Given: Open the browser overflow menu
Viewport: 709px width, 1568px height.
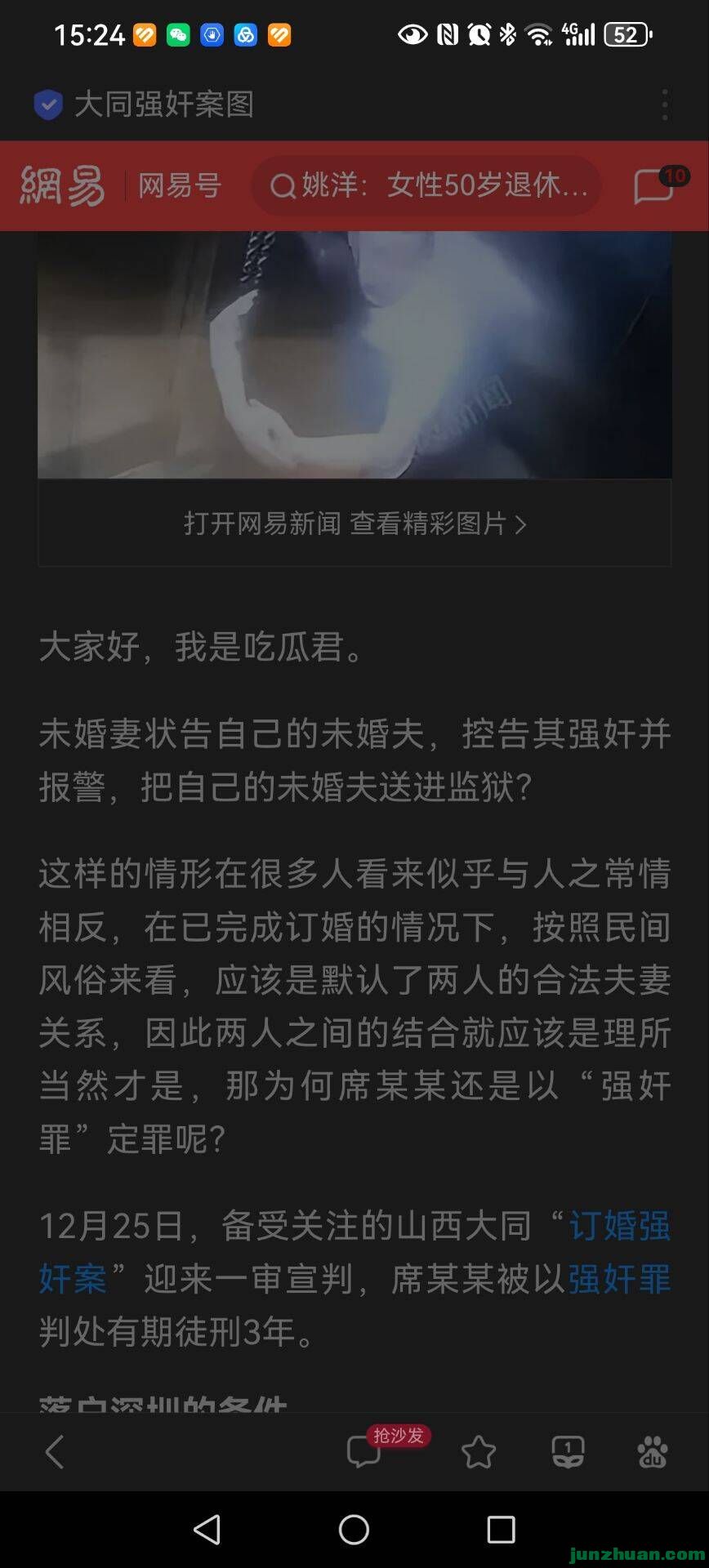Looking at the screenshot, I should pos(665,105).
